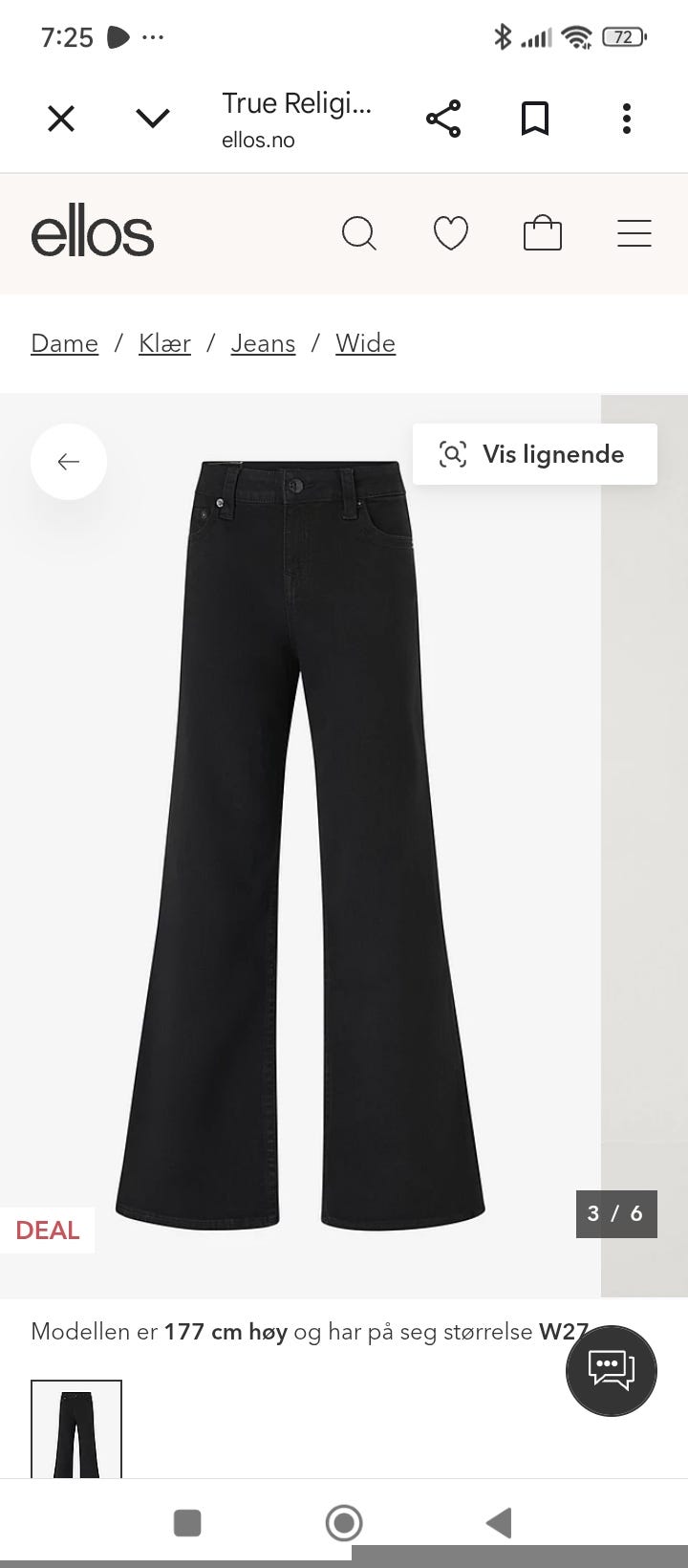Tap Vis lignende to see similar items

[535, 454]
